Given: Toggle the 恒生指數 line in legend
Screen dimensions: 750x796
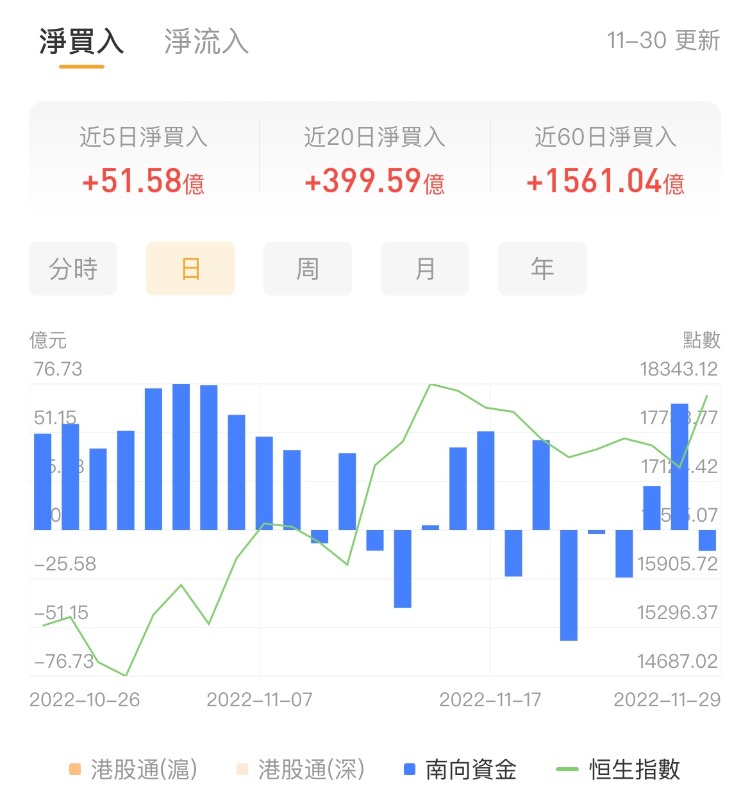Looking at the screenshot, I should 618,769.
